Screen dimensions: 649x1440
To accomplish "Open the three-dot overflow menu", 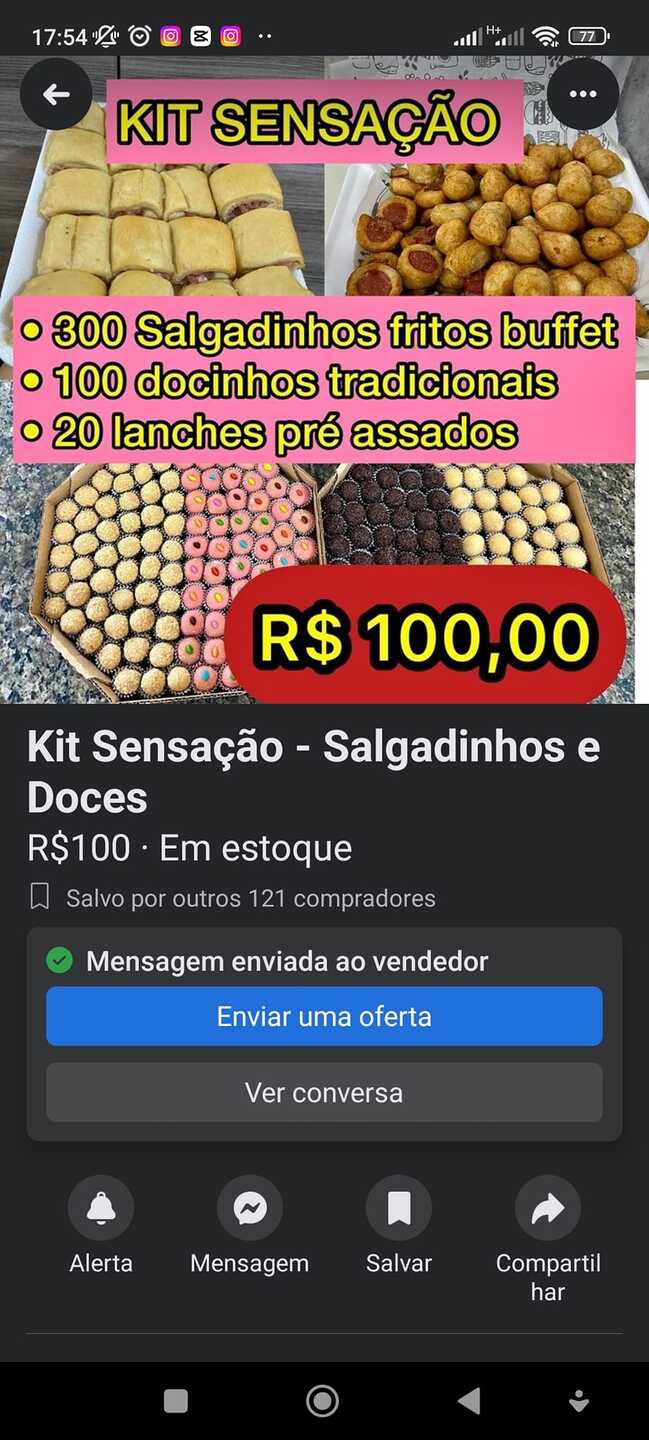I will [583, 94].
